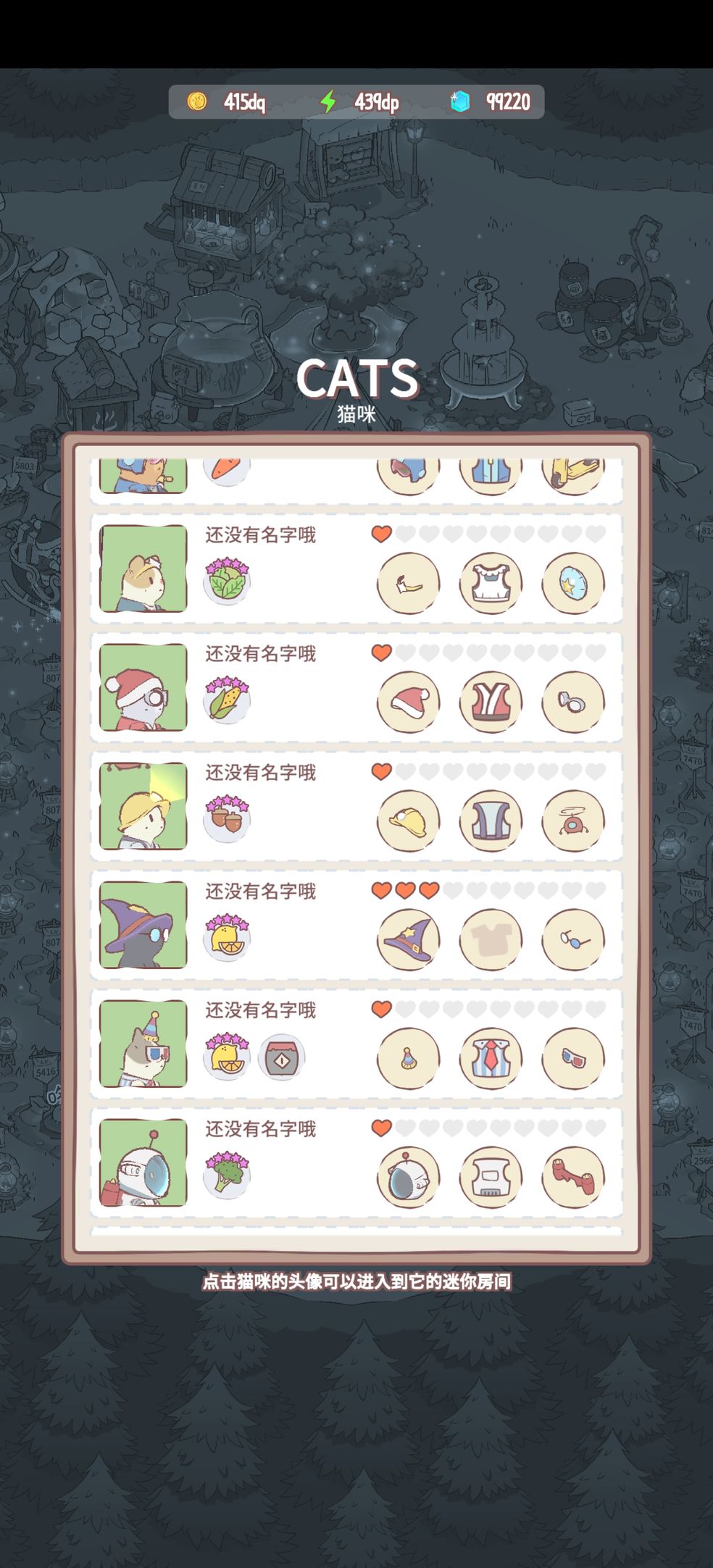Viewport: 713px width, 1568px height.
Task: Click the jar badge beside the lemon badge
Action: [282, 1058]
